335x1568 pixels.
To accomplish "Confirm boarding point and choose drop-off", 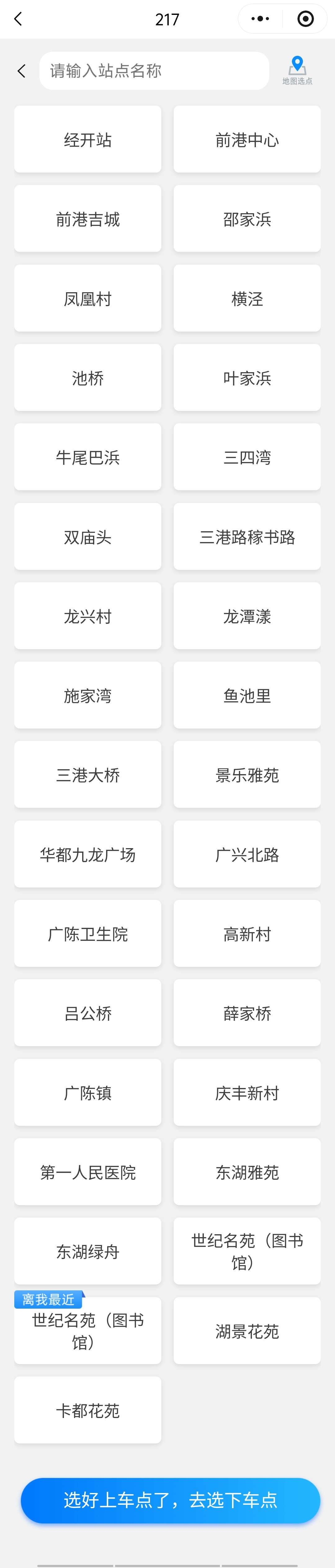I will point(170,1500).
